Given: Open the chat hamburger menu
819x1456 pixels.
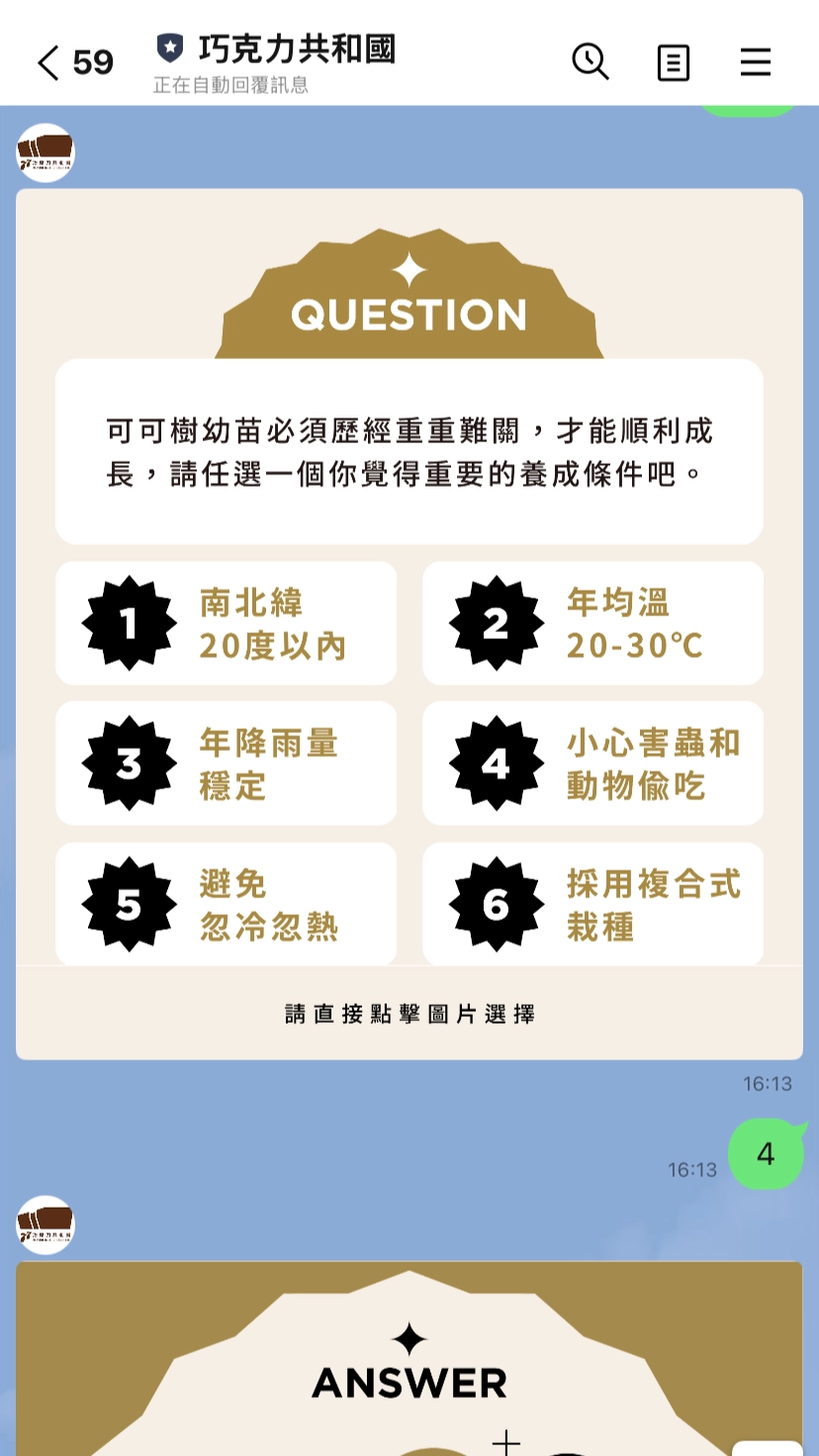Looking at the screenshot, I should [756, 63].
